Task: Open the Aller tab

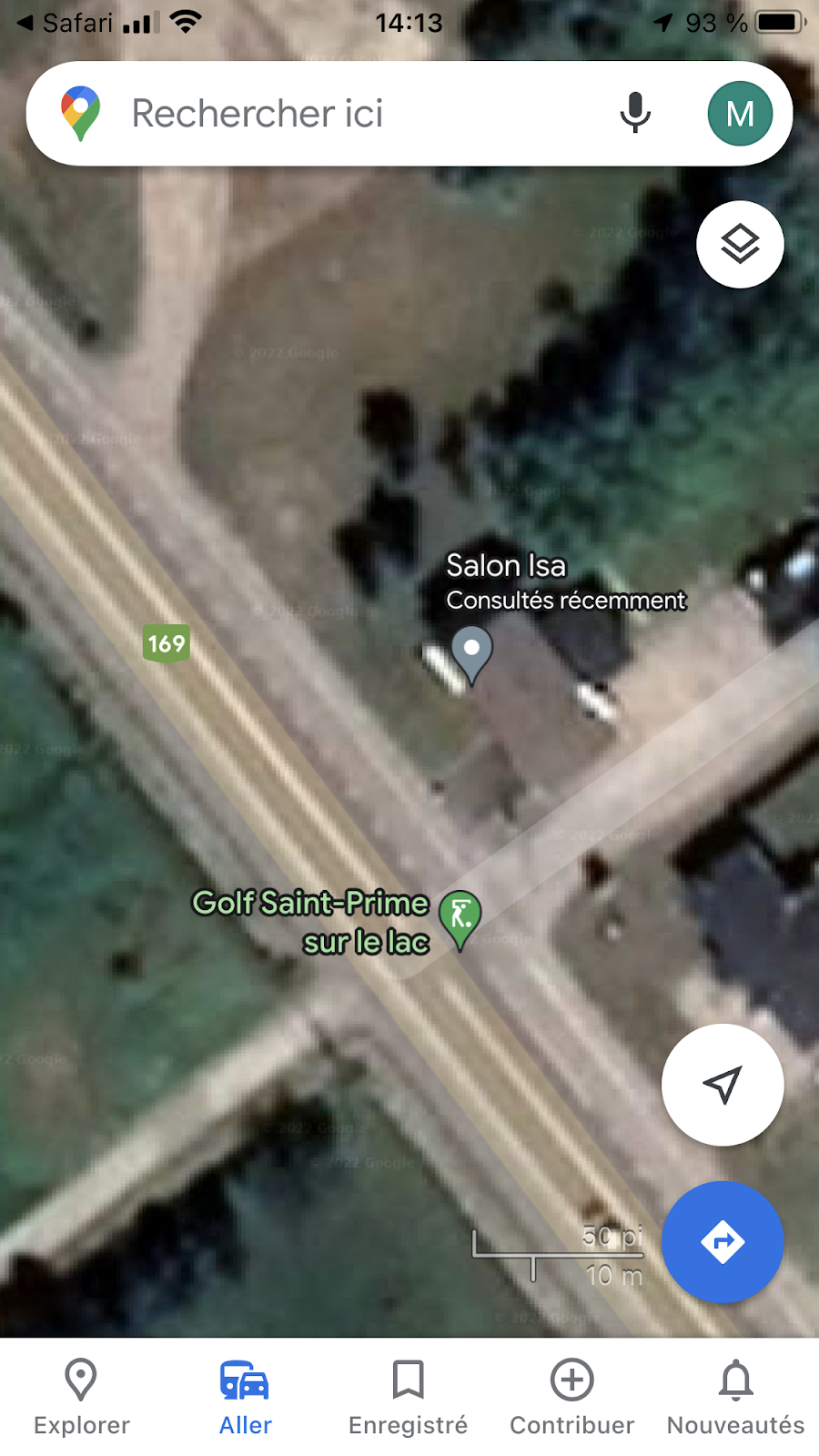Action: (245, 1397)
